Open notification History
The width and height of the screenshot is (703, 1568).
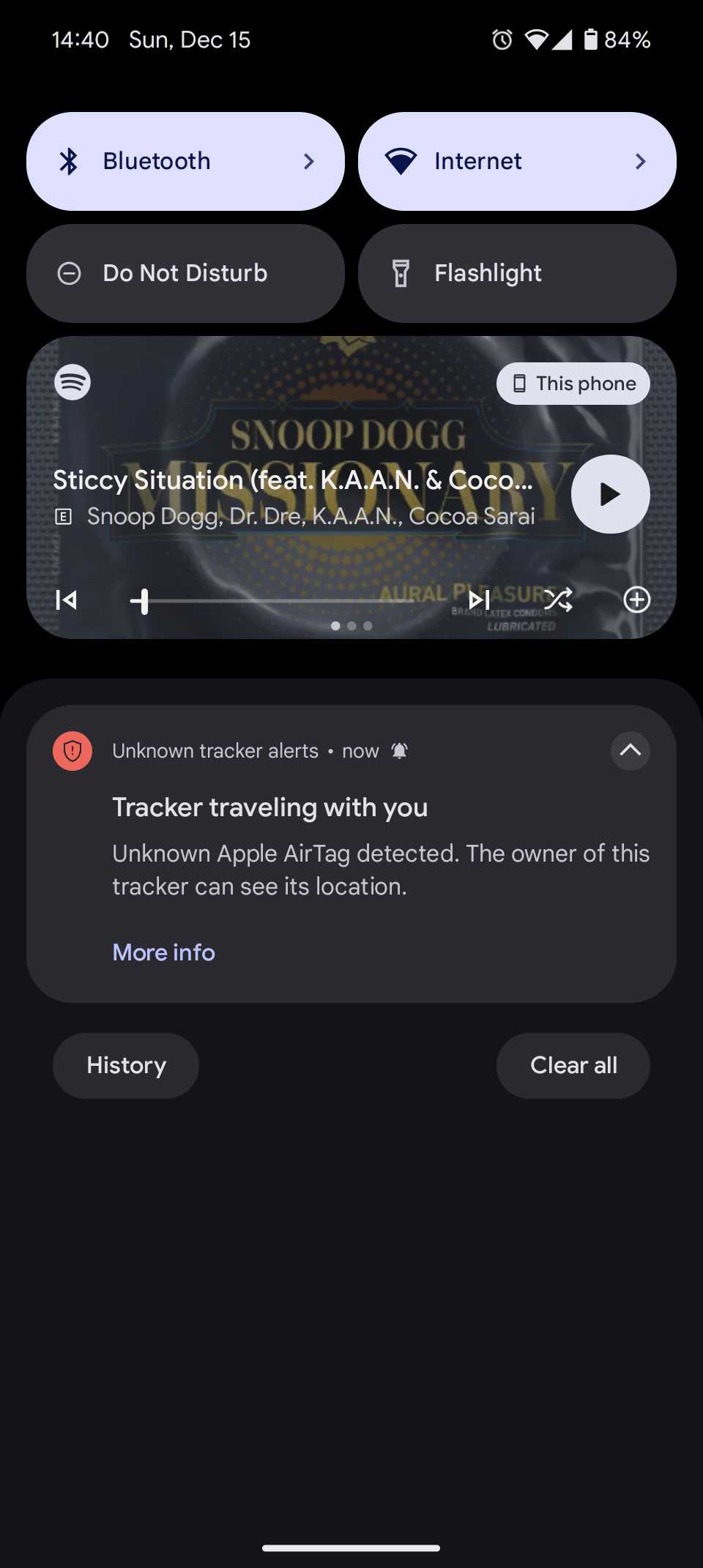126,1065
